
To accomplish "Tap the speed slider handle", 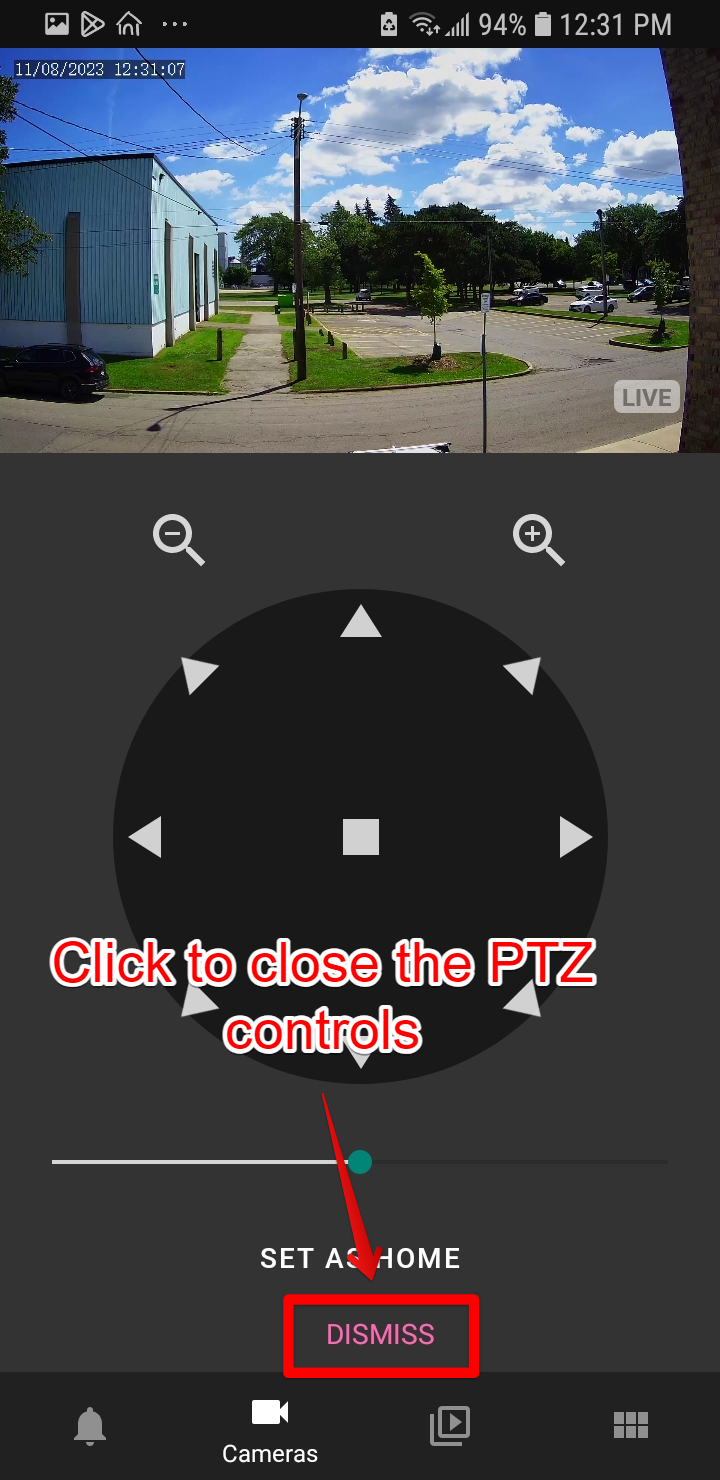I will 360,1162.
